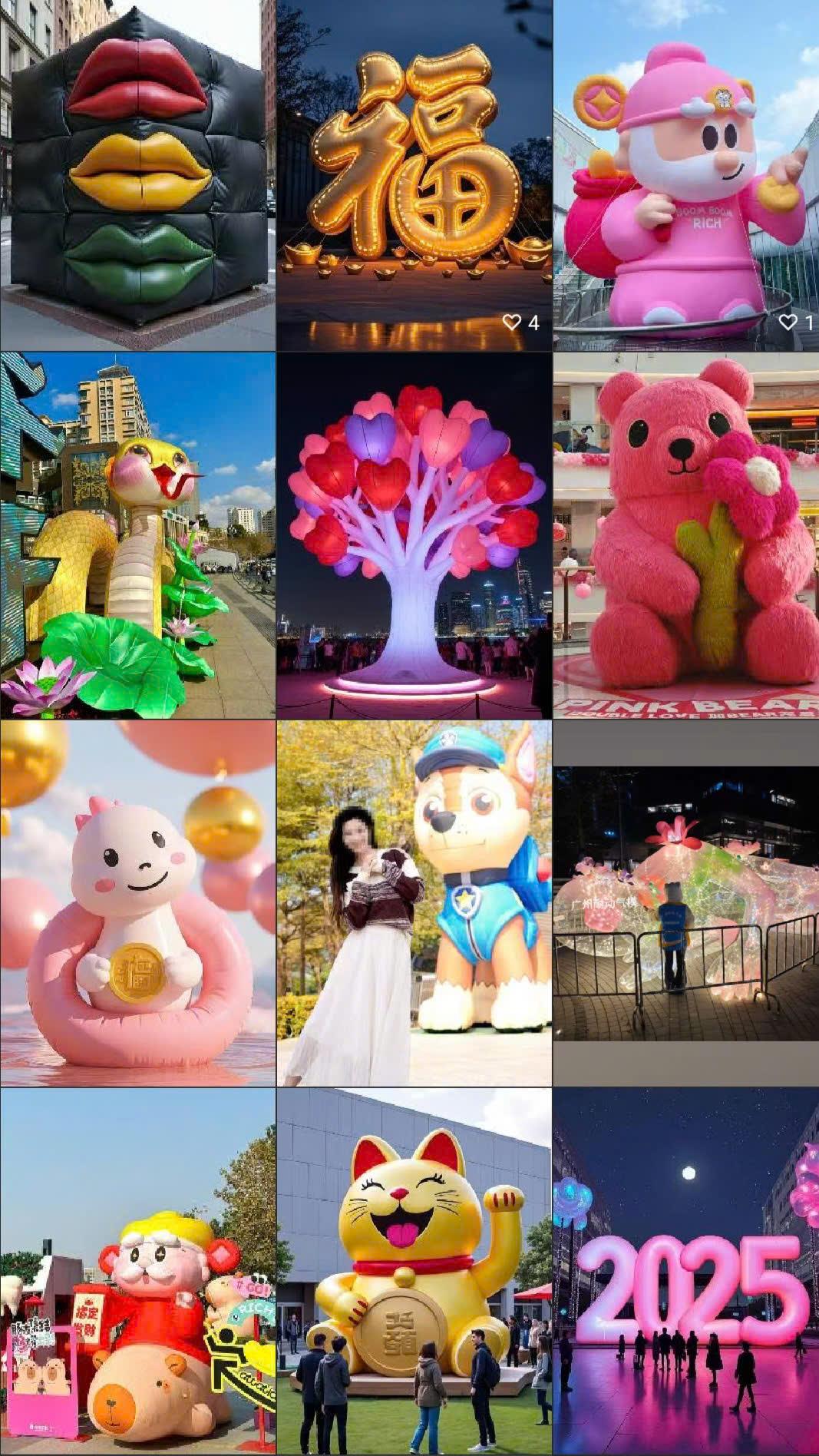Open the pink snake holding gold coin image

[x=137, y=903]
